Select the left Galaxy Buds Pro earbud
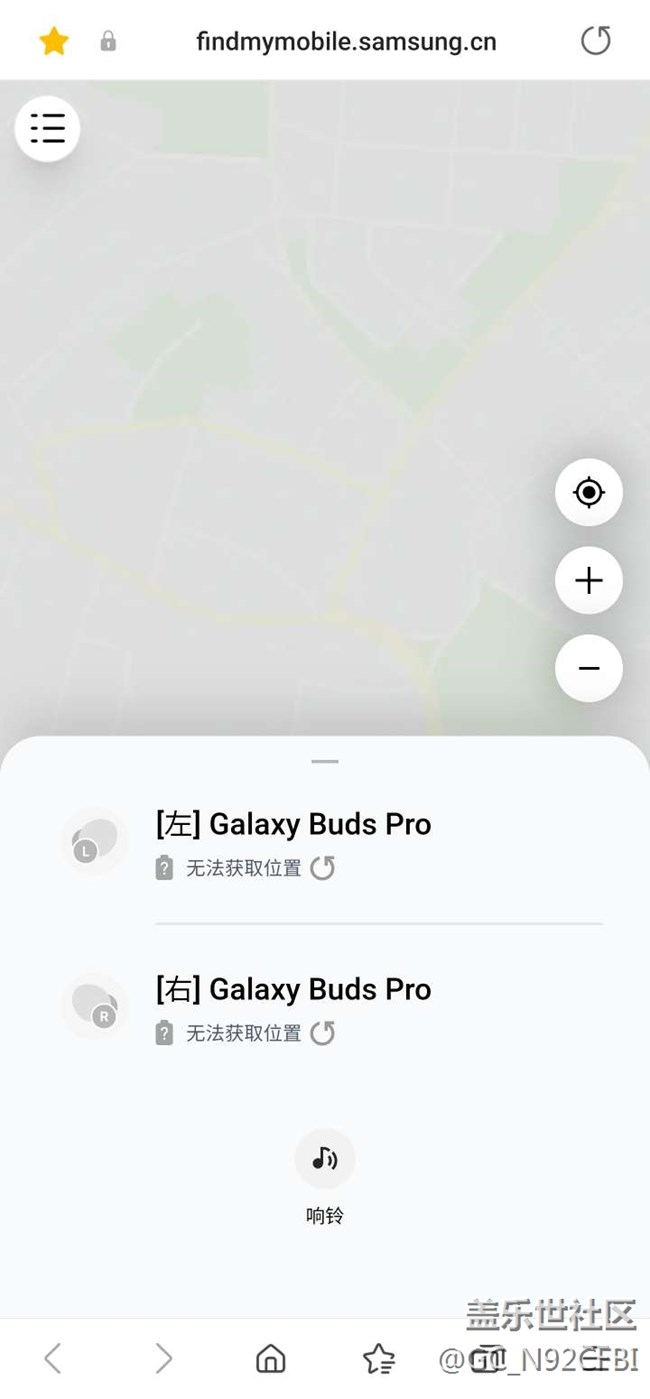This screenshot has height=1399, width=650. [x=293, y=825]
